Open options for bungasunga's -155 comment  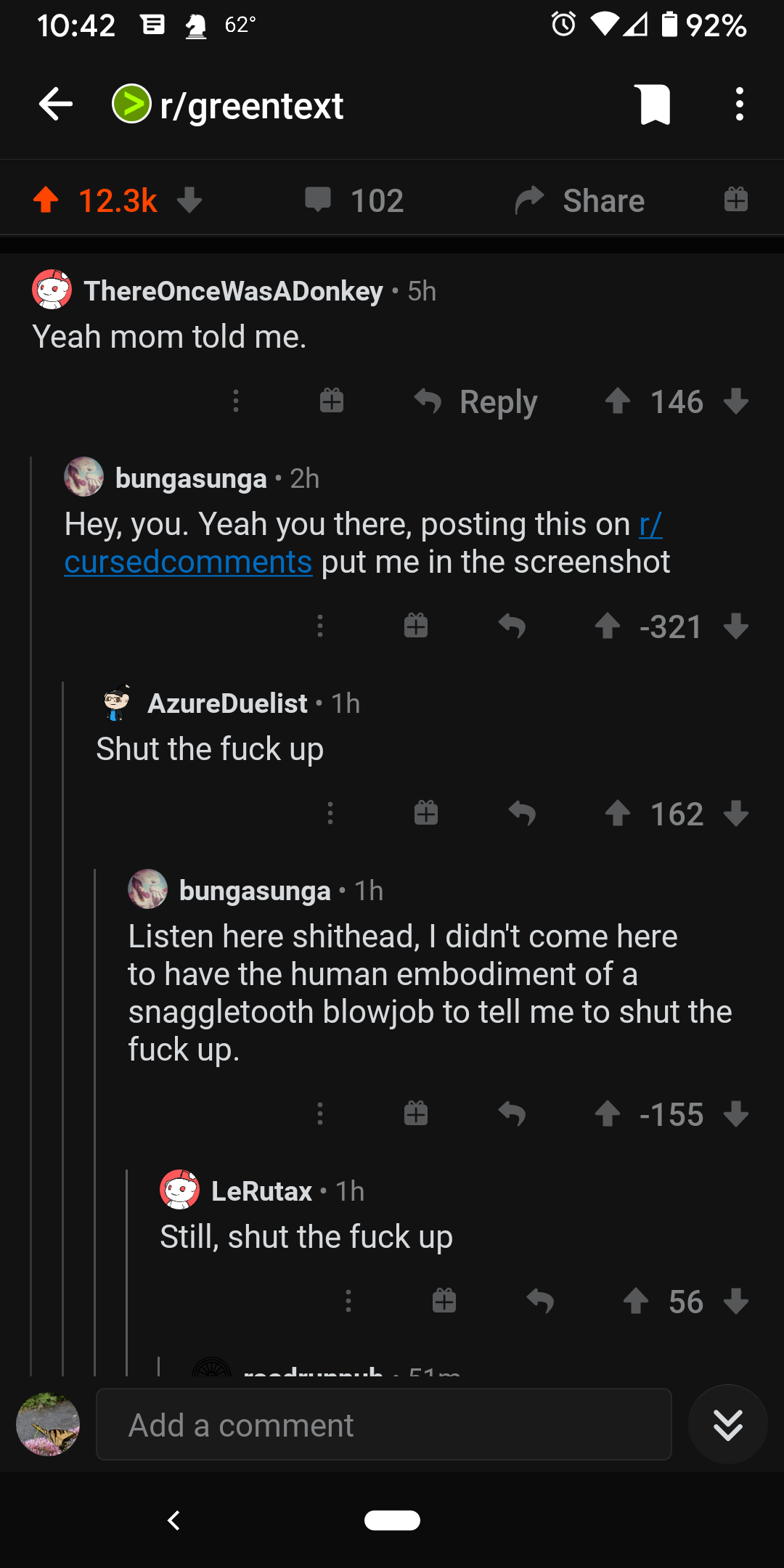pos(320,1114)
